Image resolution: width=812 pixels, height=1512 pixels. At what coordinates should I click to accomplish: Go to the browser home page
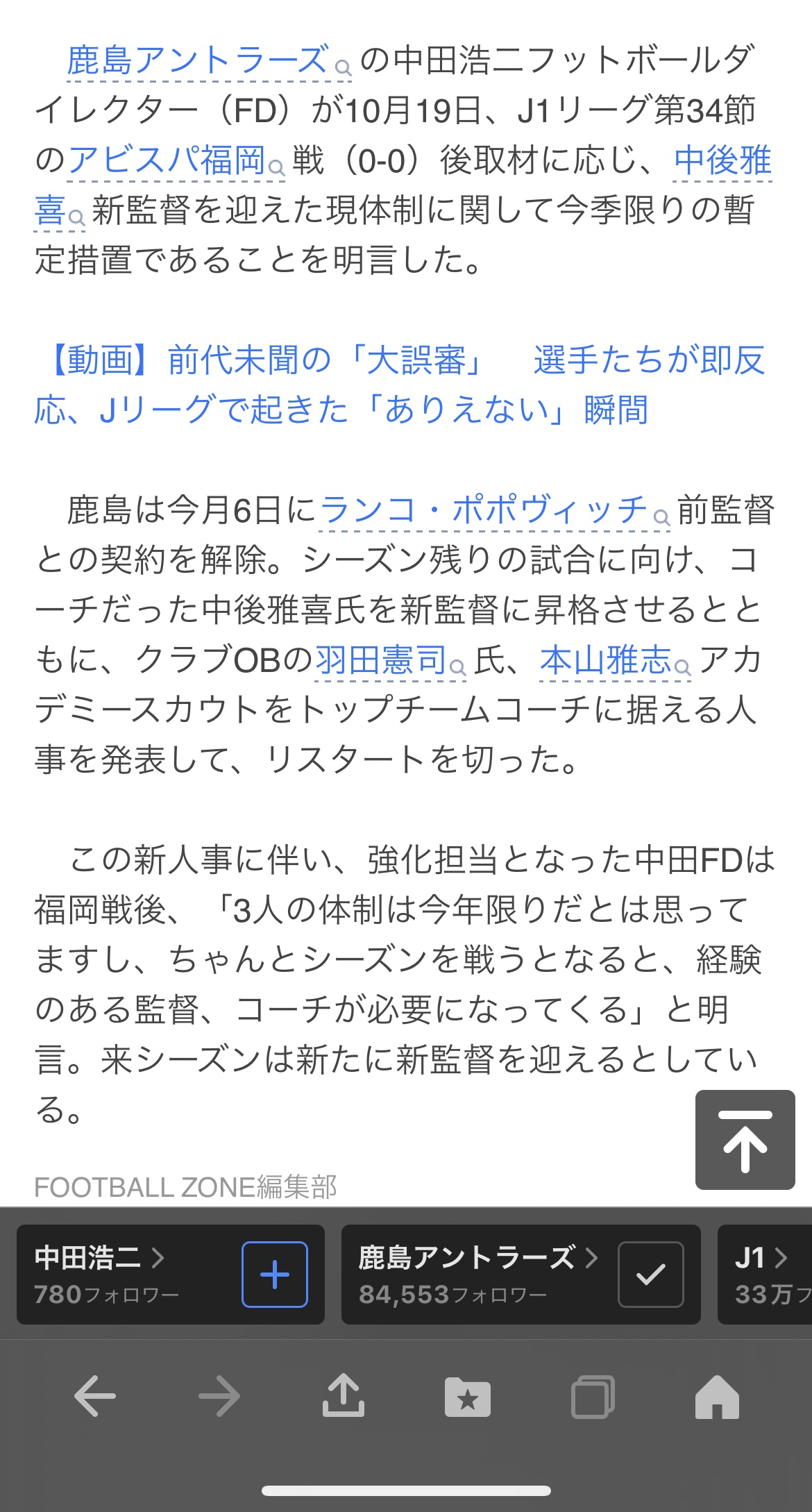pos(717,1396)
